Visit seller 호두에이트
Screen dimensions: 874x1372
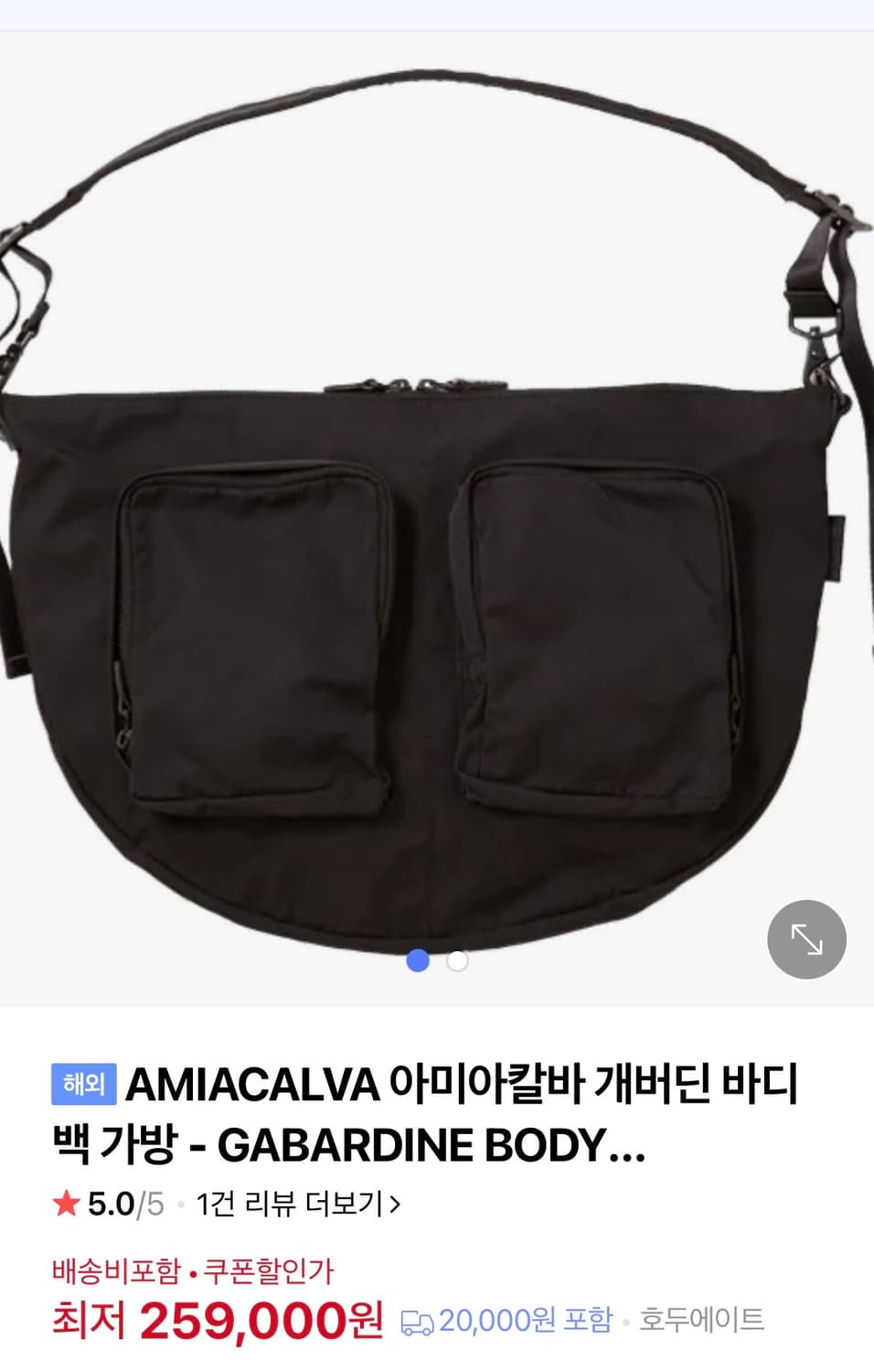(x=702, y=1319)
